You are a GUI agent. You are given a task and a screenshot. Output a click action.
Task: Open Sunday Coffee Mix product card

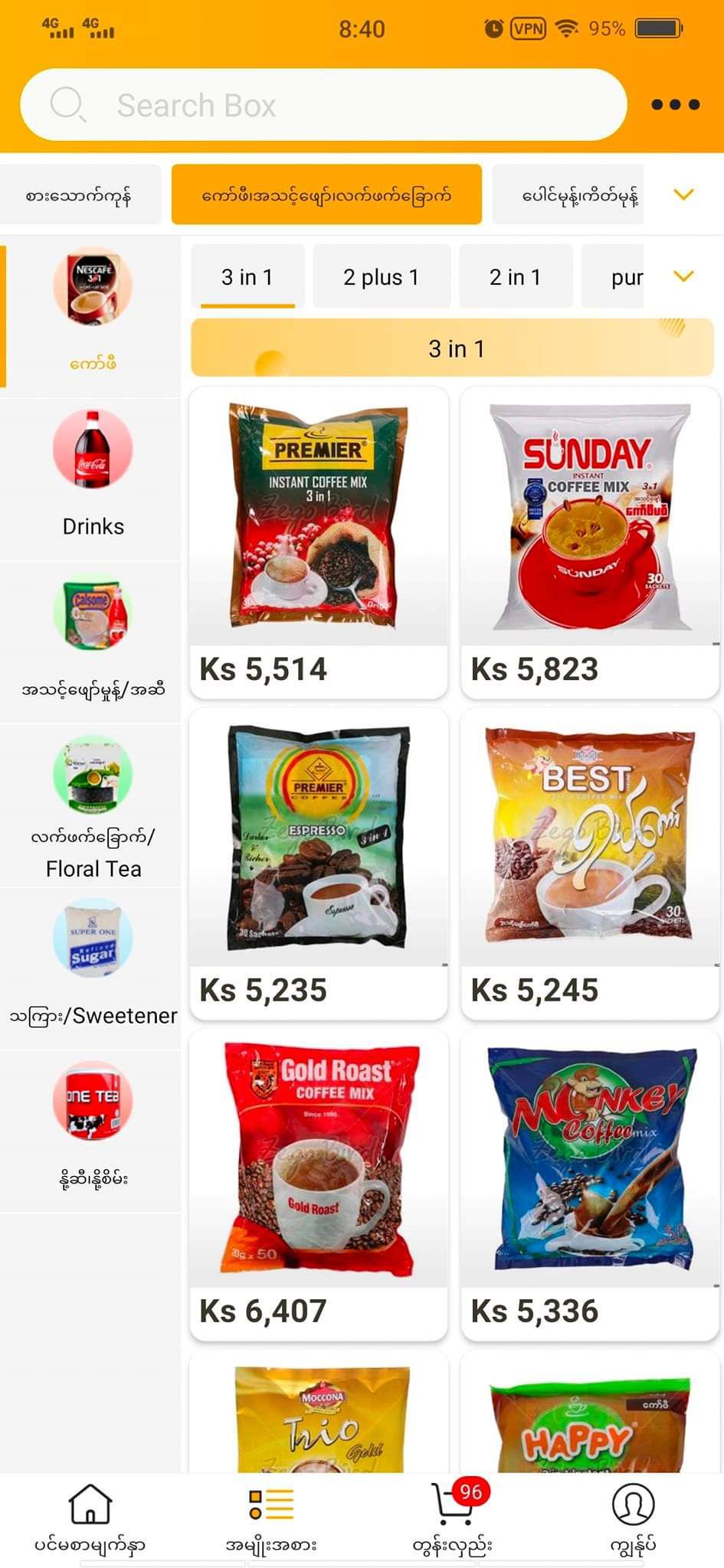click(589, 542)
